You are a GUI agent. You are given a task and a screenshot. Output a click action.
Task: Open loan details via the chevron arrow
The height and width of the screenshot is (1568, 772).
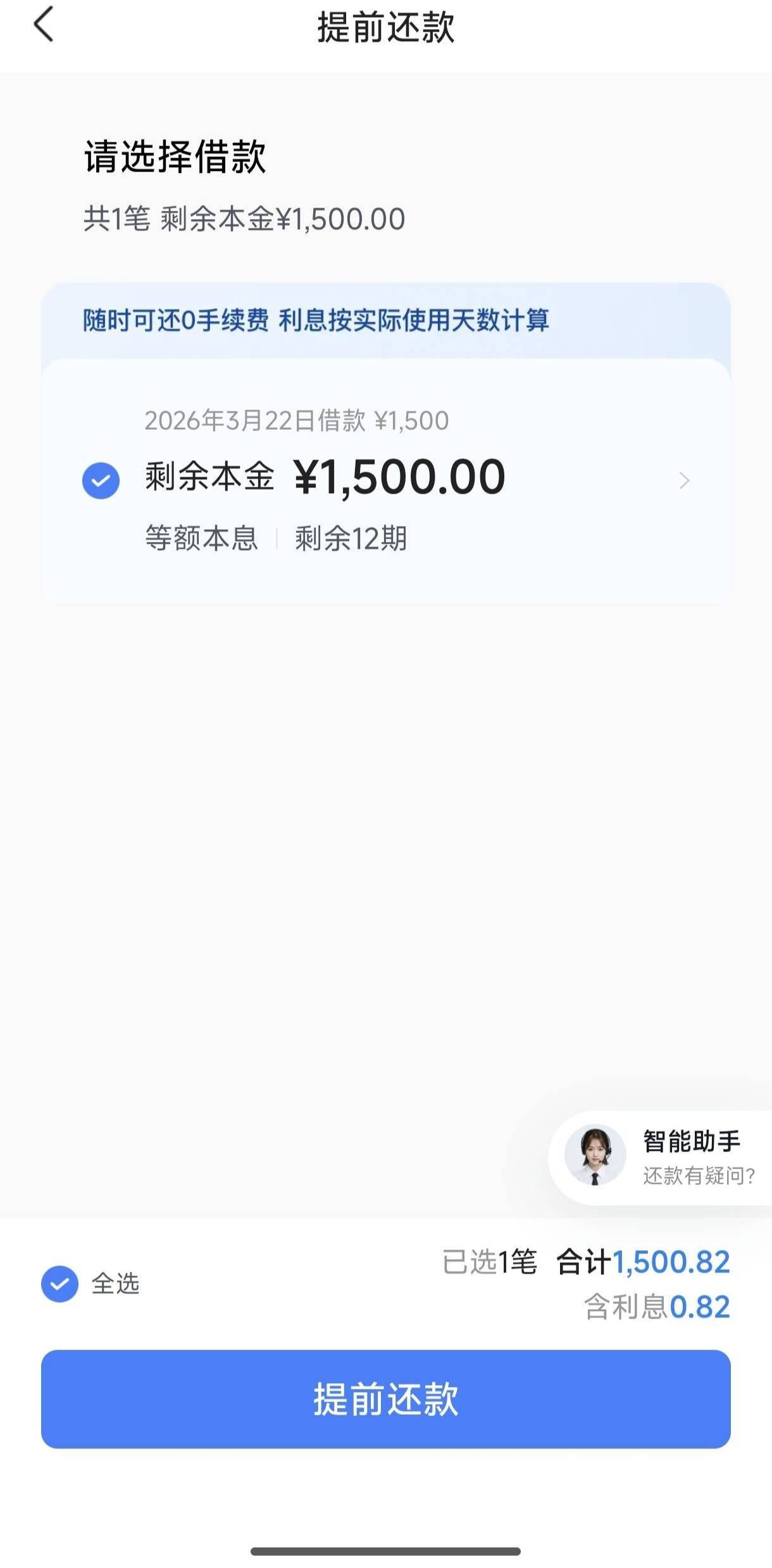coord(684,480)
